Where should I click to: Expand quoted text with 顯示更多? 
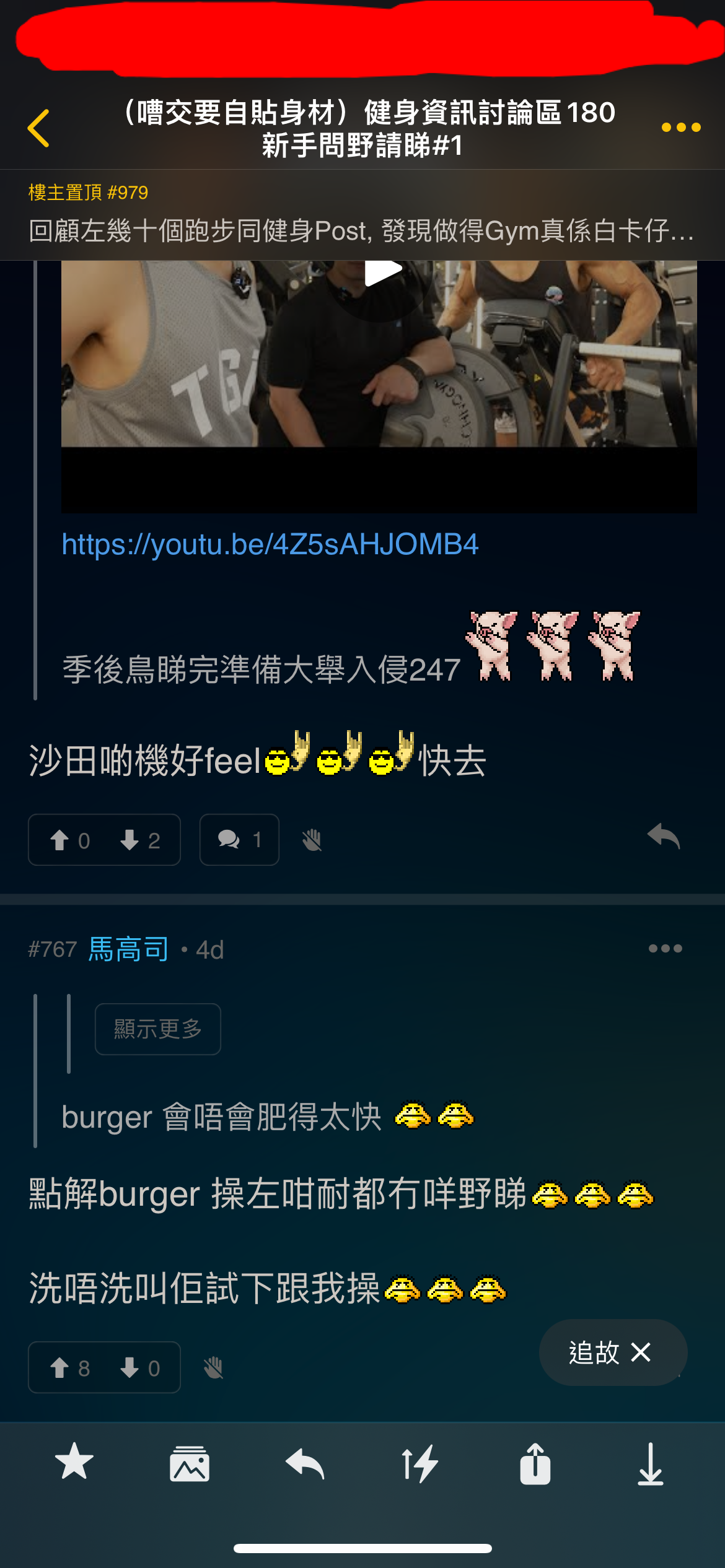coord(157,1029)
